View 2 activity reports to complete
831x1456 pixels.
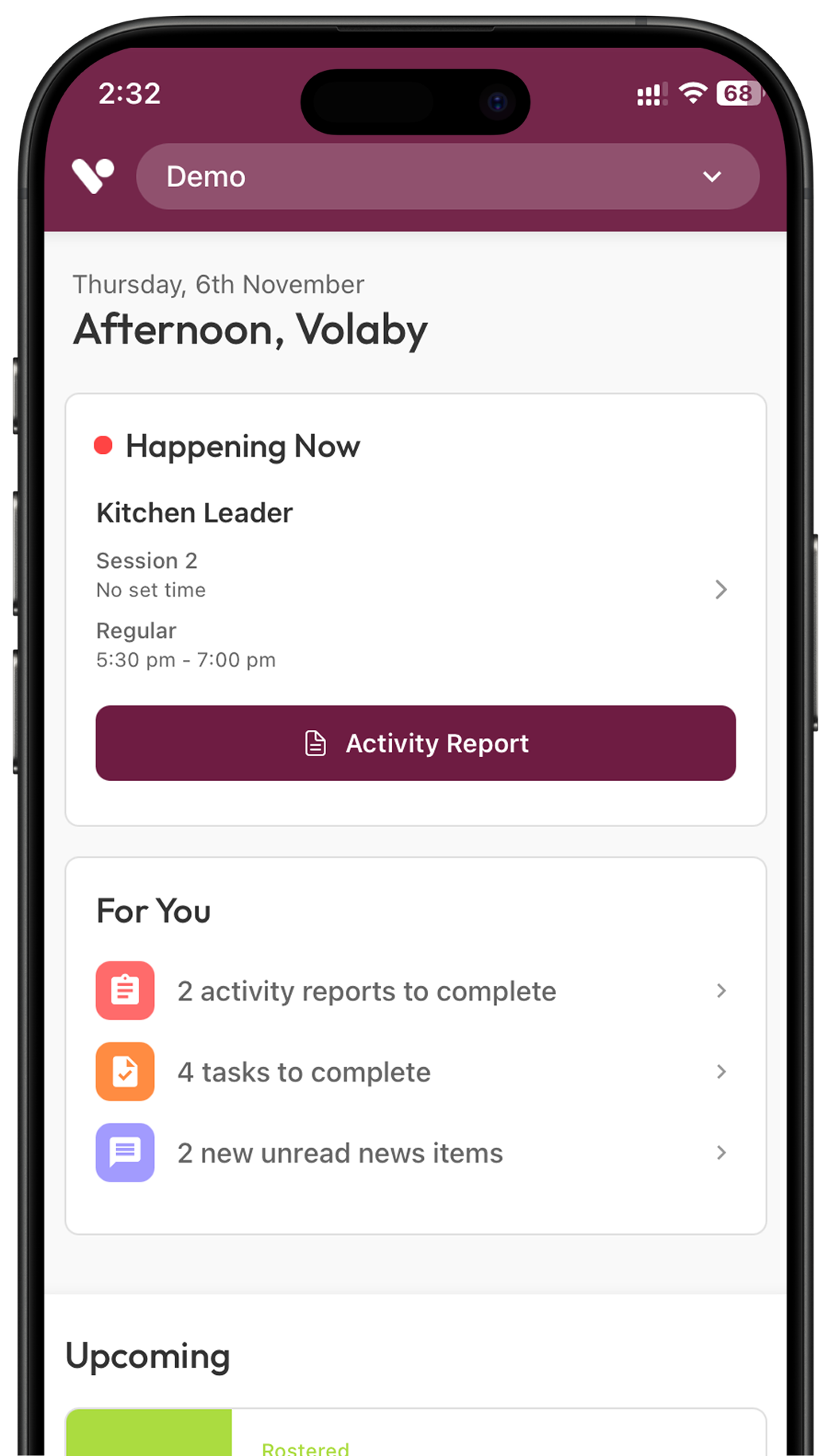(414, 991)
